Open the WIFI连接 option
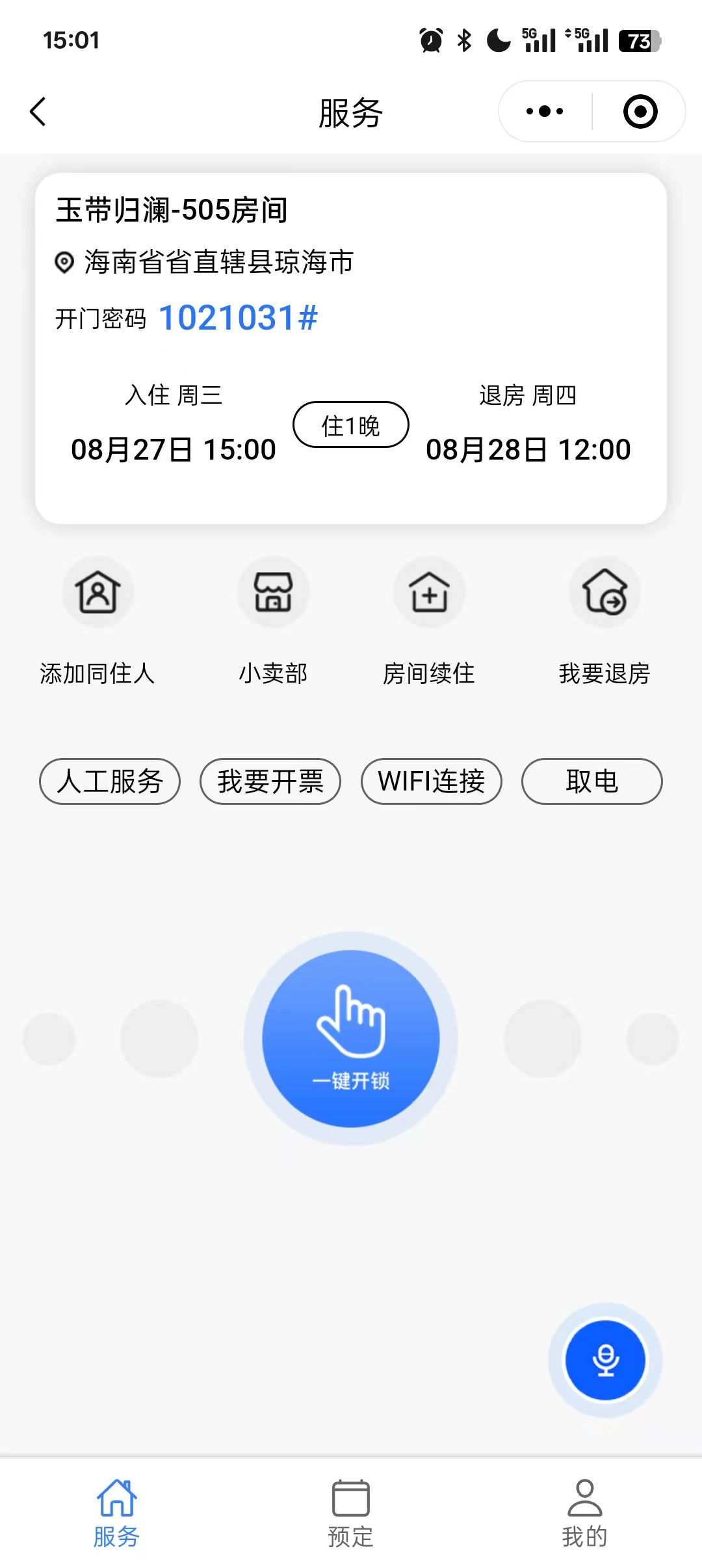 [432, 781]
